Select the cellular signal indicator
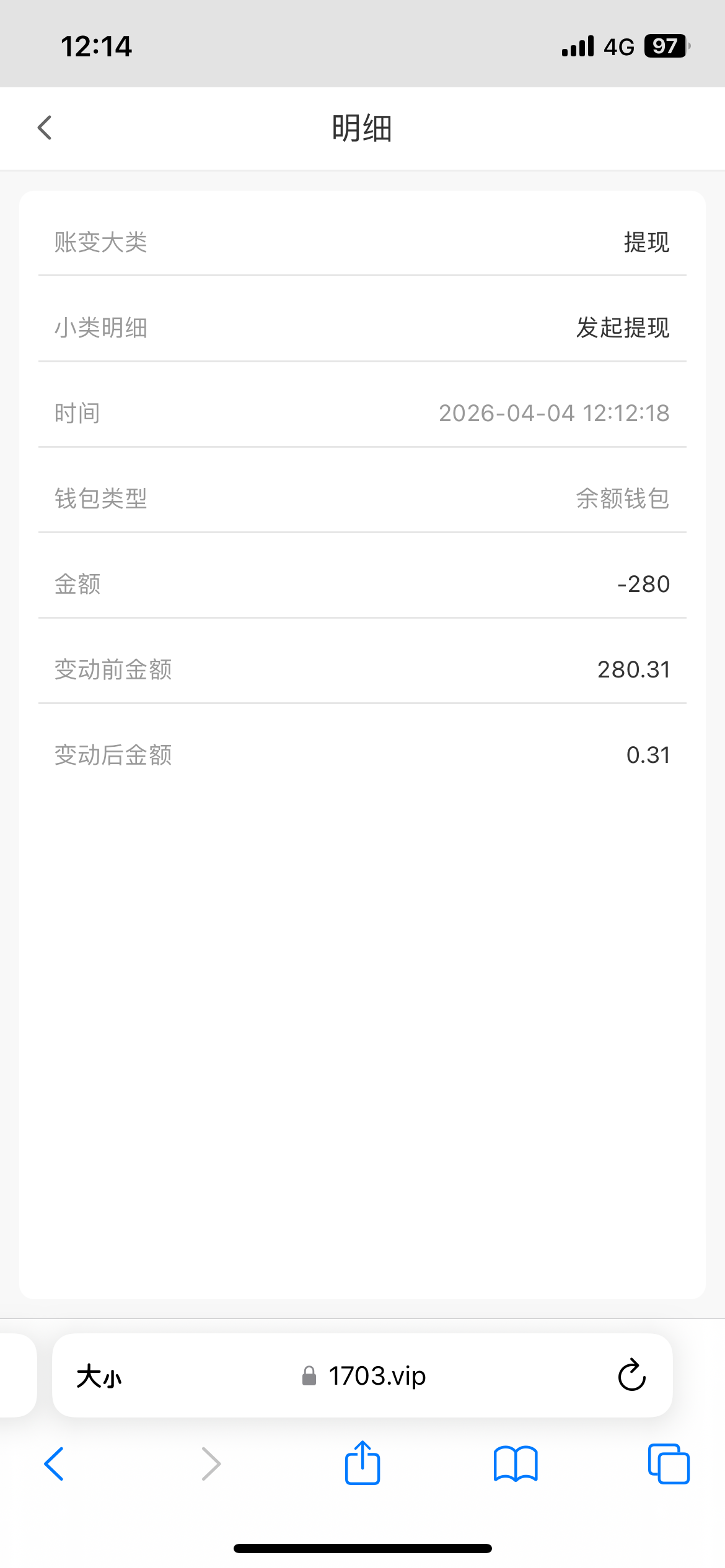Image resolution: width=725 pixels, height=1568 pixels. pyautogui.click(x=575, y=46)
